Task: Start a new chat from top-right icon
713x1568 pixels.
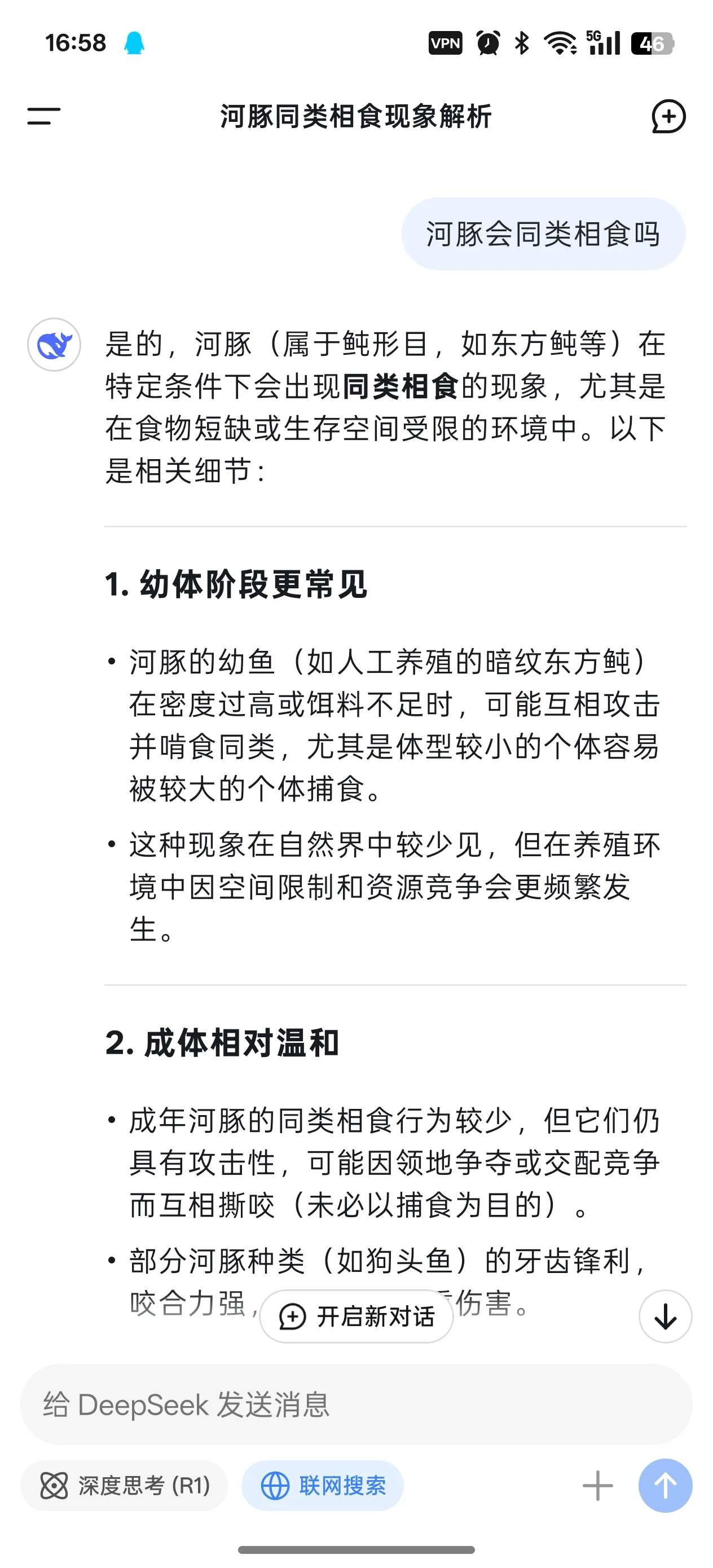Action: click(x=668, y=116)
